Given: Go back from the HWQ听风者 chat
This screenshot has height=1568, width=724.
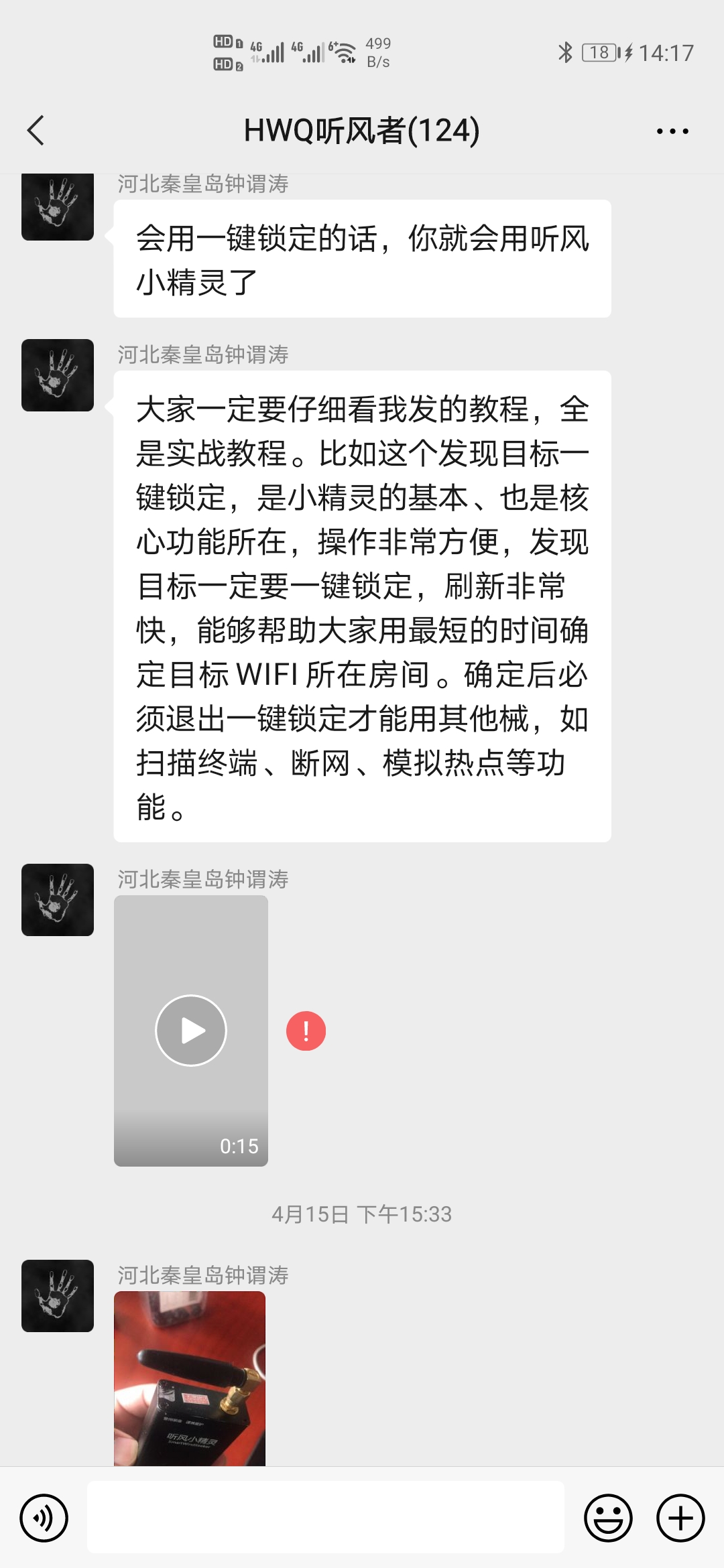Looking at the screenshot, I should click(36, 130).
